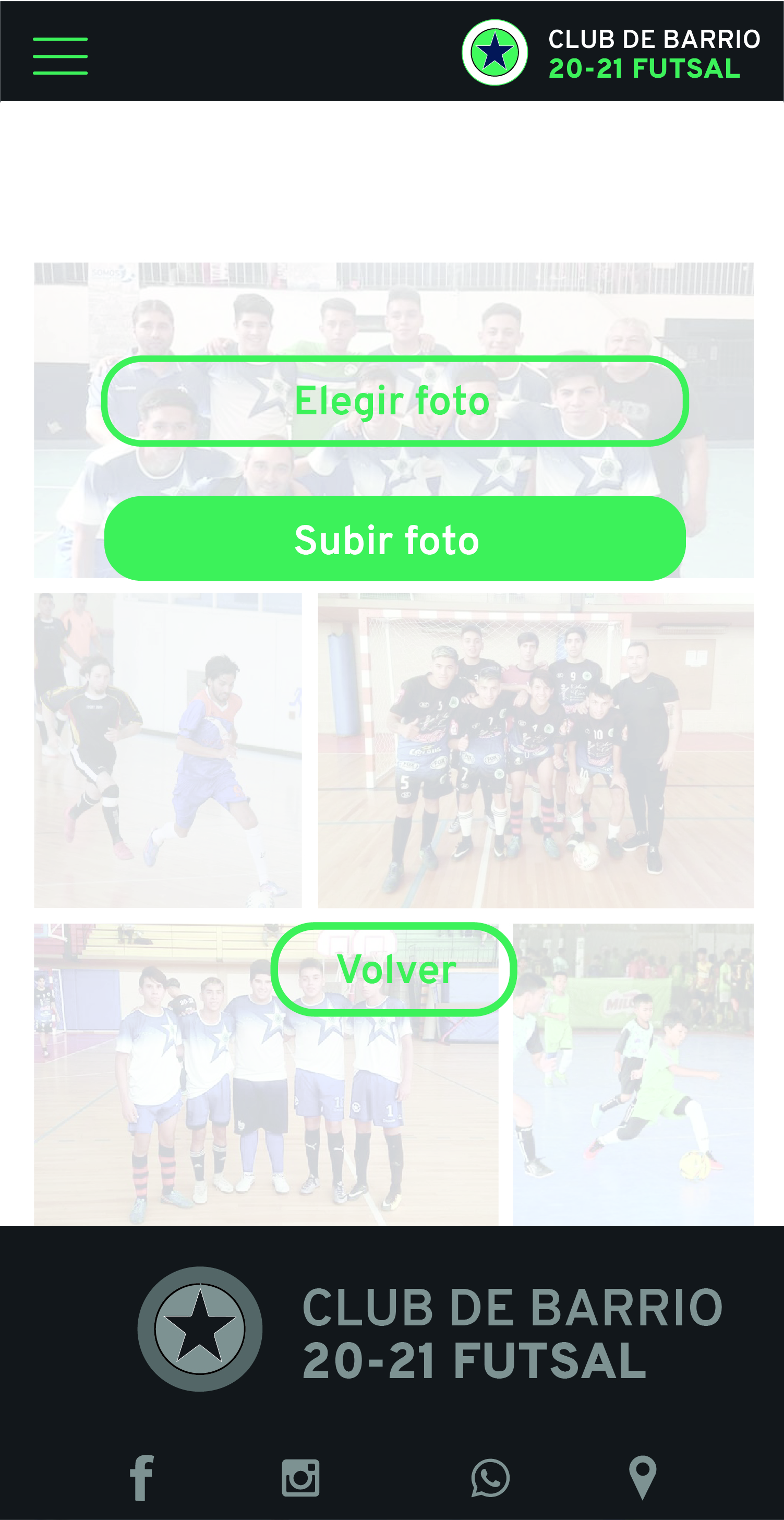Image resolution: width=784 pixels, height=1520 pixels.
Task: Tap the Elegir foto button
Action: coord(395,401)
